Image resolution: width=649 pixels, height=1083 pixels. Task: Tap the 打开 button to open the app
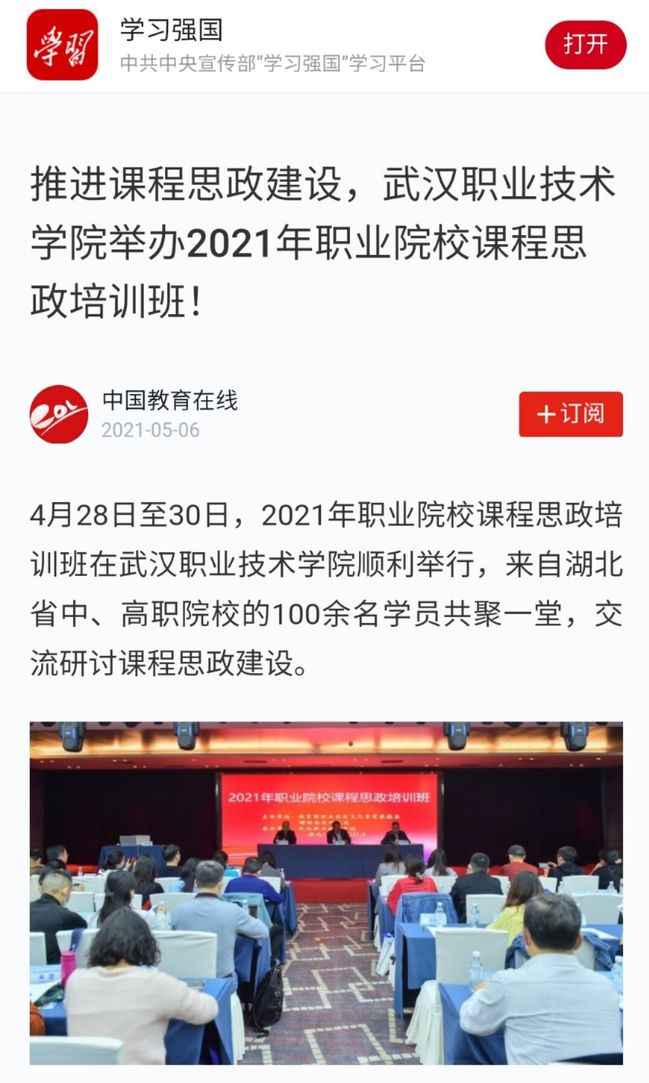tap(585, 44)
